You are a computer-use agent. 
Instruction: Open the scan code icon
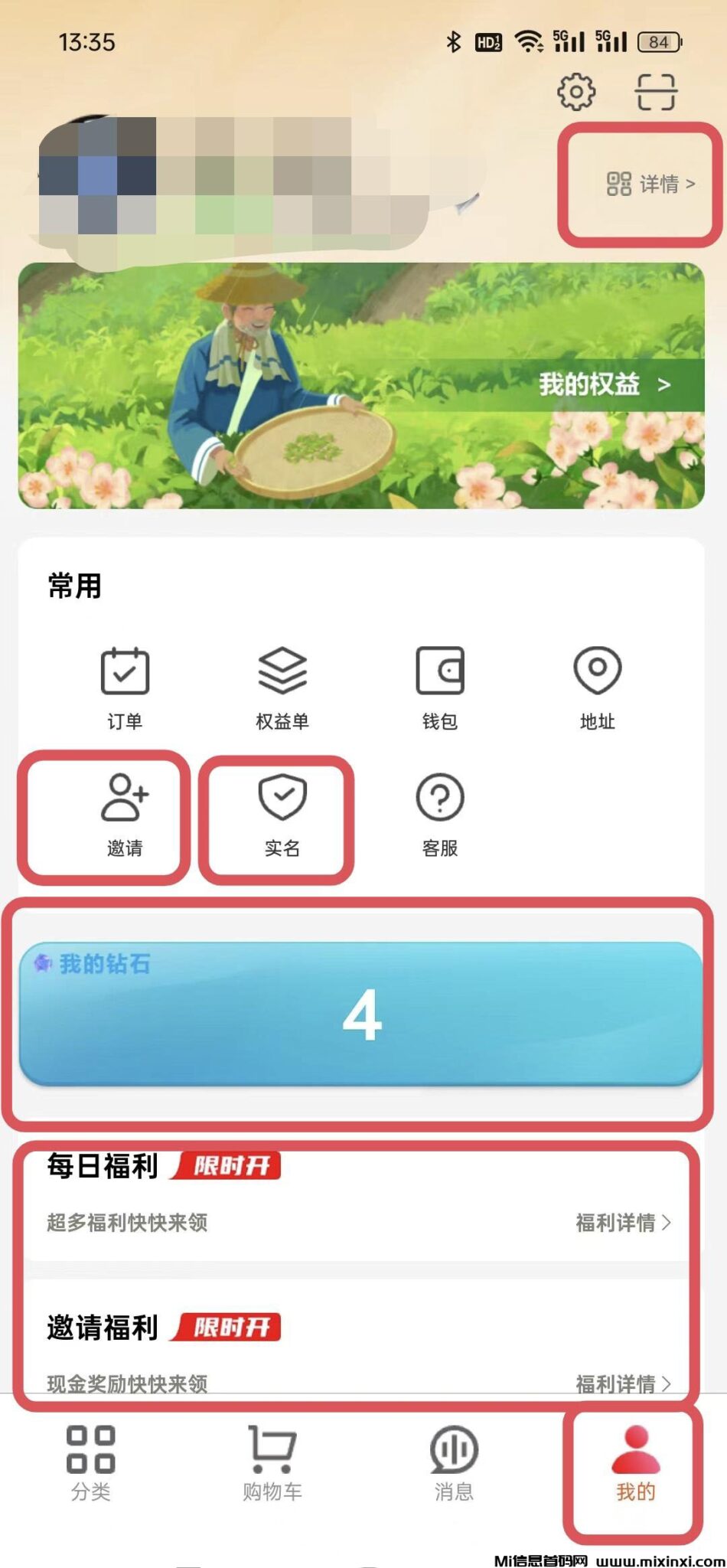point(656,93)
